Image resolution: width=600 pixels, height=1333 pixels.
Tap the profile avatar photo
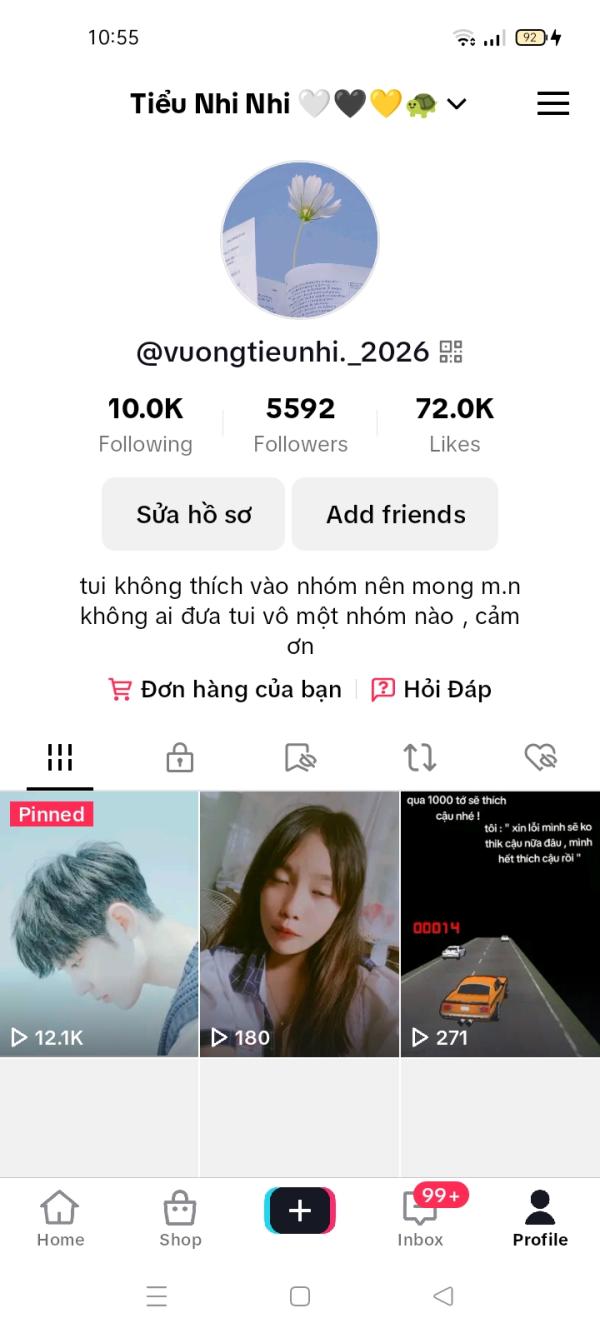tap(300, 240)
